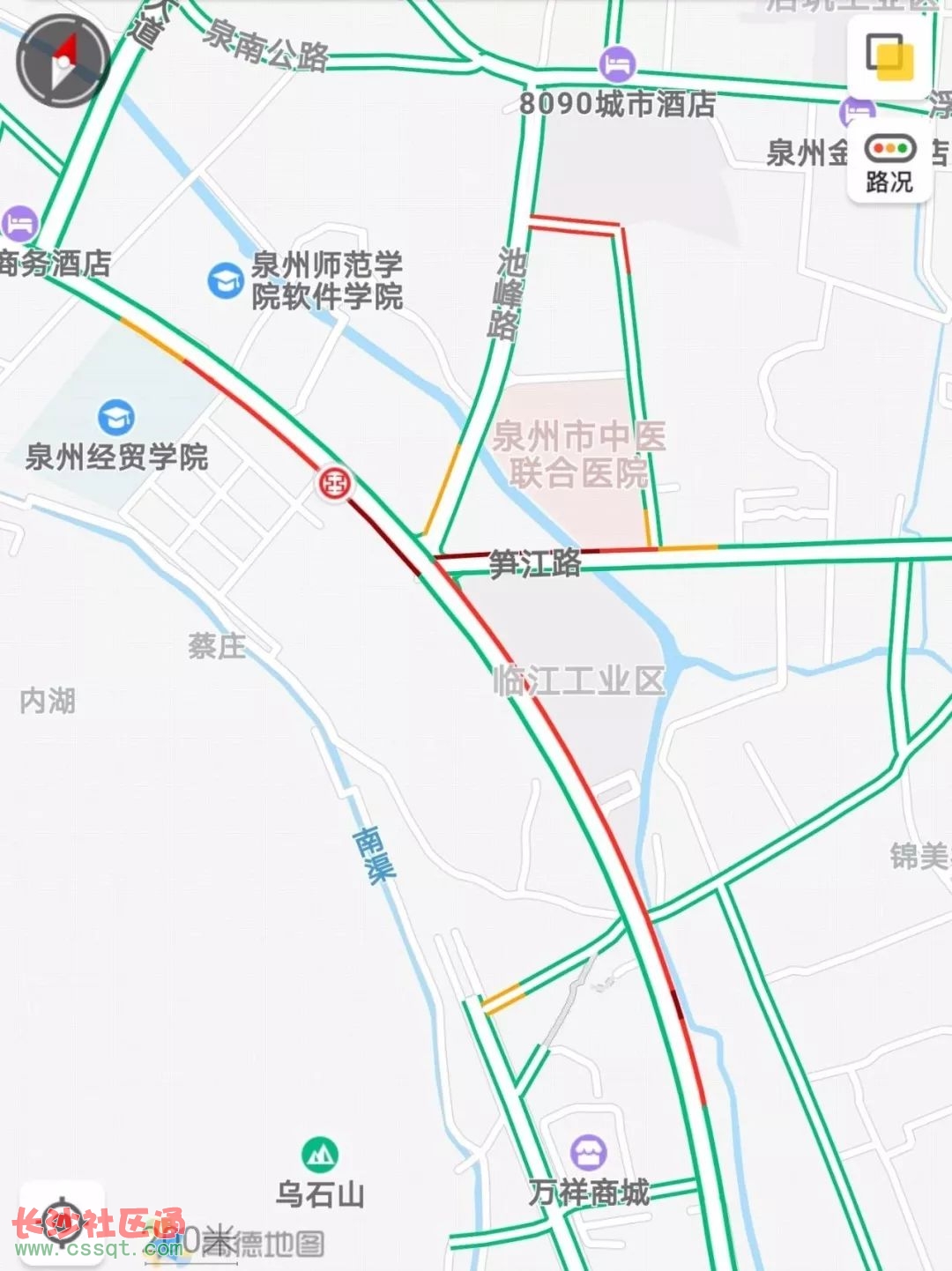This screenshot has height=1271, width=952.
Task: Select the 8090城市酒店 hotel marker
Action: (x=617, y=64)
